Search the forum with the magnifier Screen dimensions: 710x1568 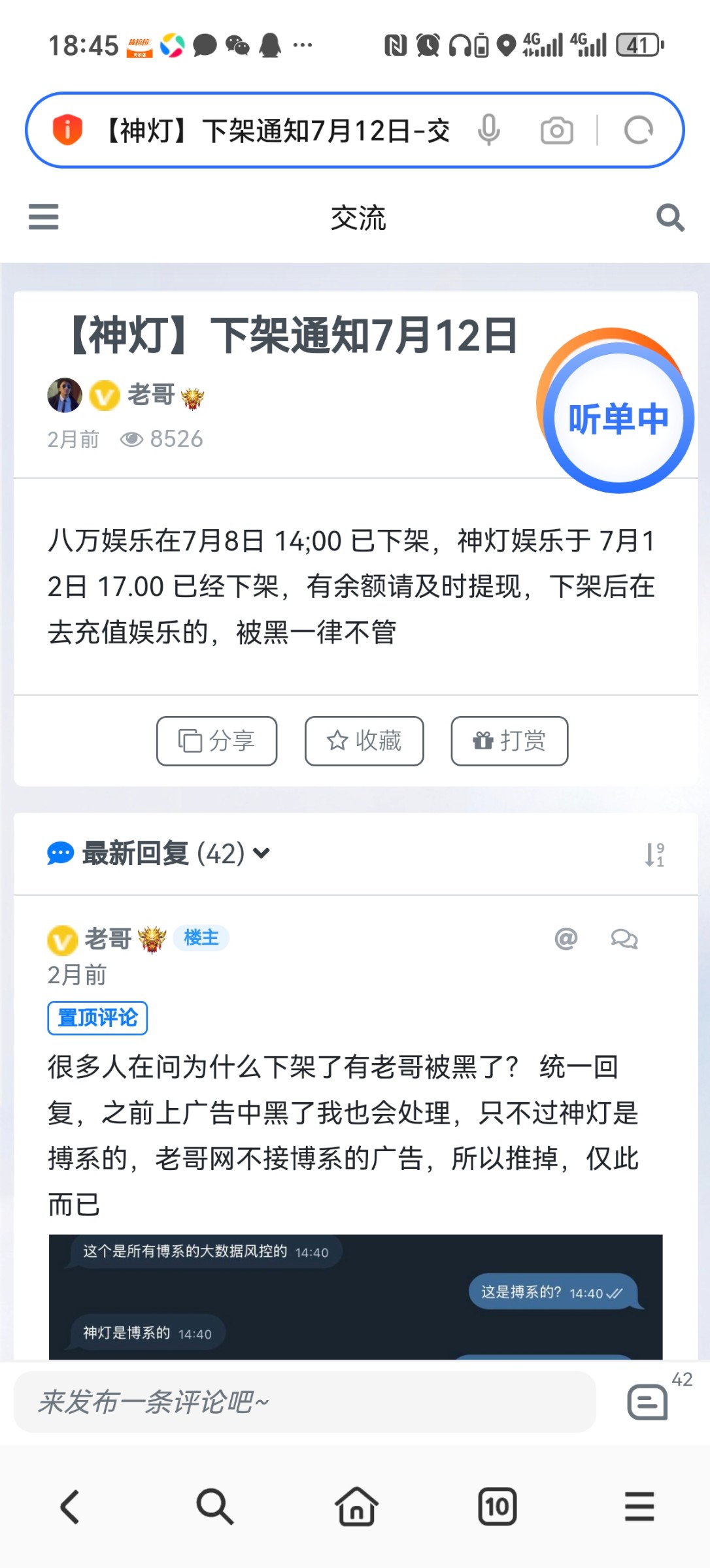[669, 218]
